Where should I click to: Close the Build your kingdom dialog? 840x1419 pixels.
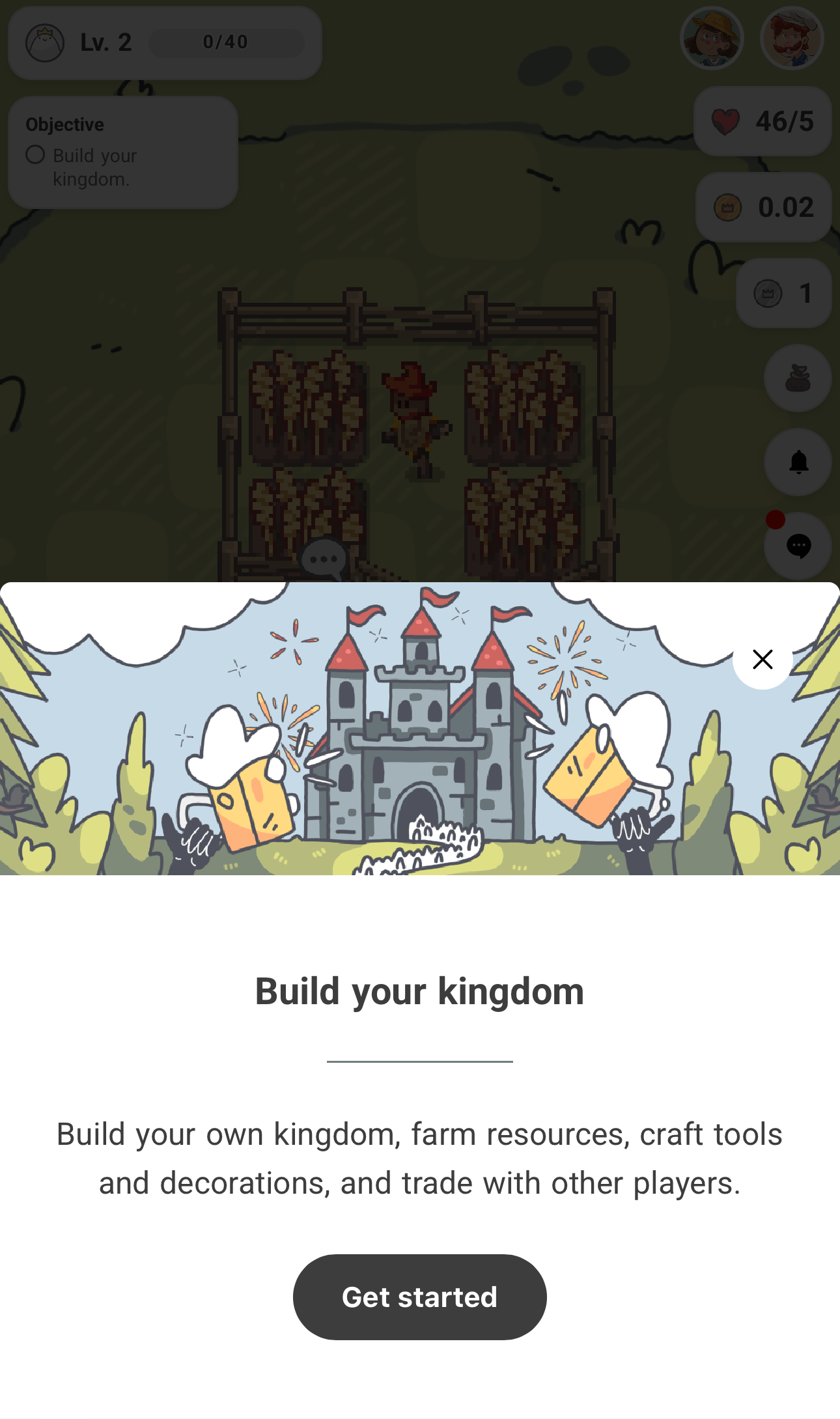pos(762,659)
